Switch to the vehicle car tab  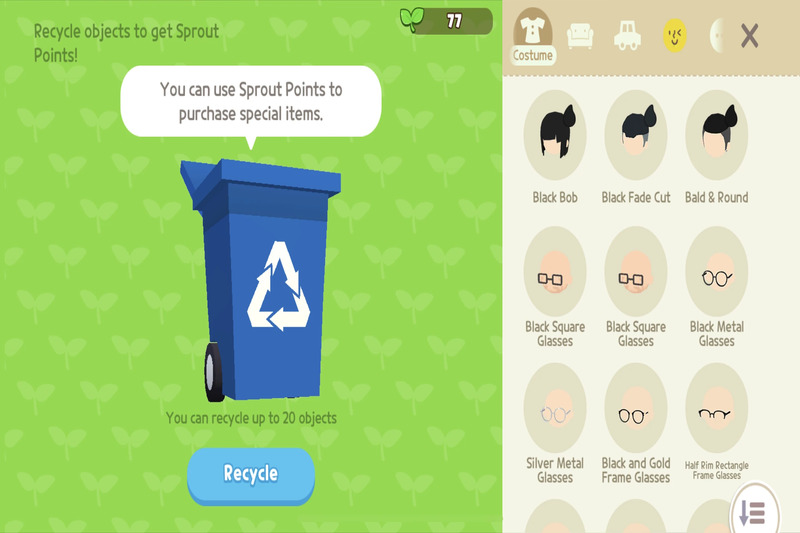click(626, 36)
